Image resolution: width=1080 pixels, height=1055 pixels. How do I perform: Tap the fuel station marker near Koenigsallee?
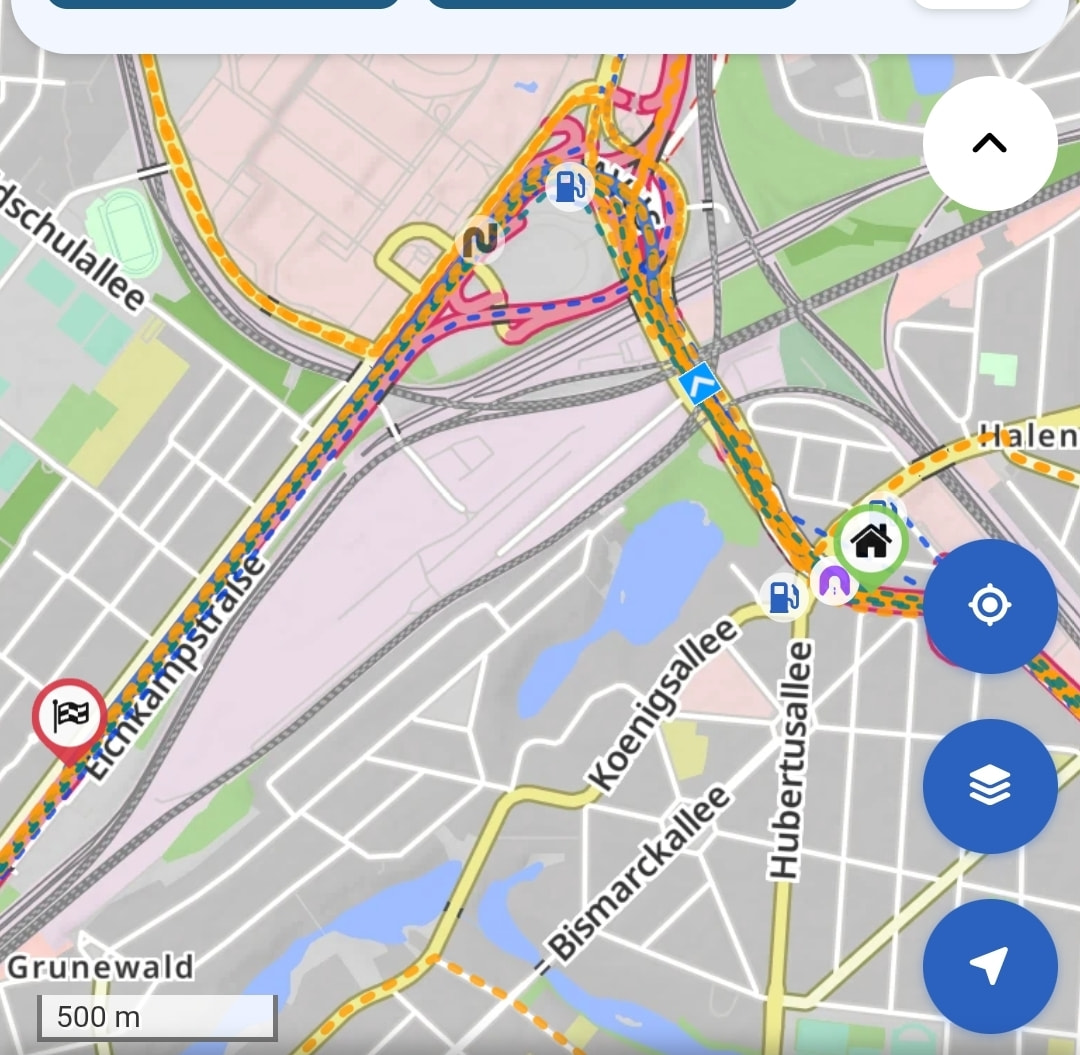point(783,596)
